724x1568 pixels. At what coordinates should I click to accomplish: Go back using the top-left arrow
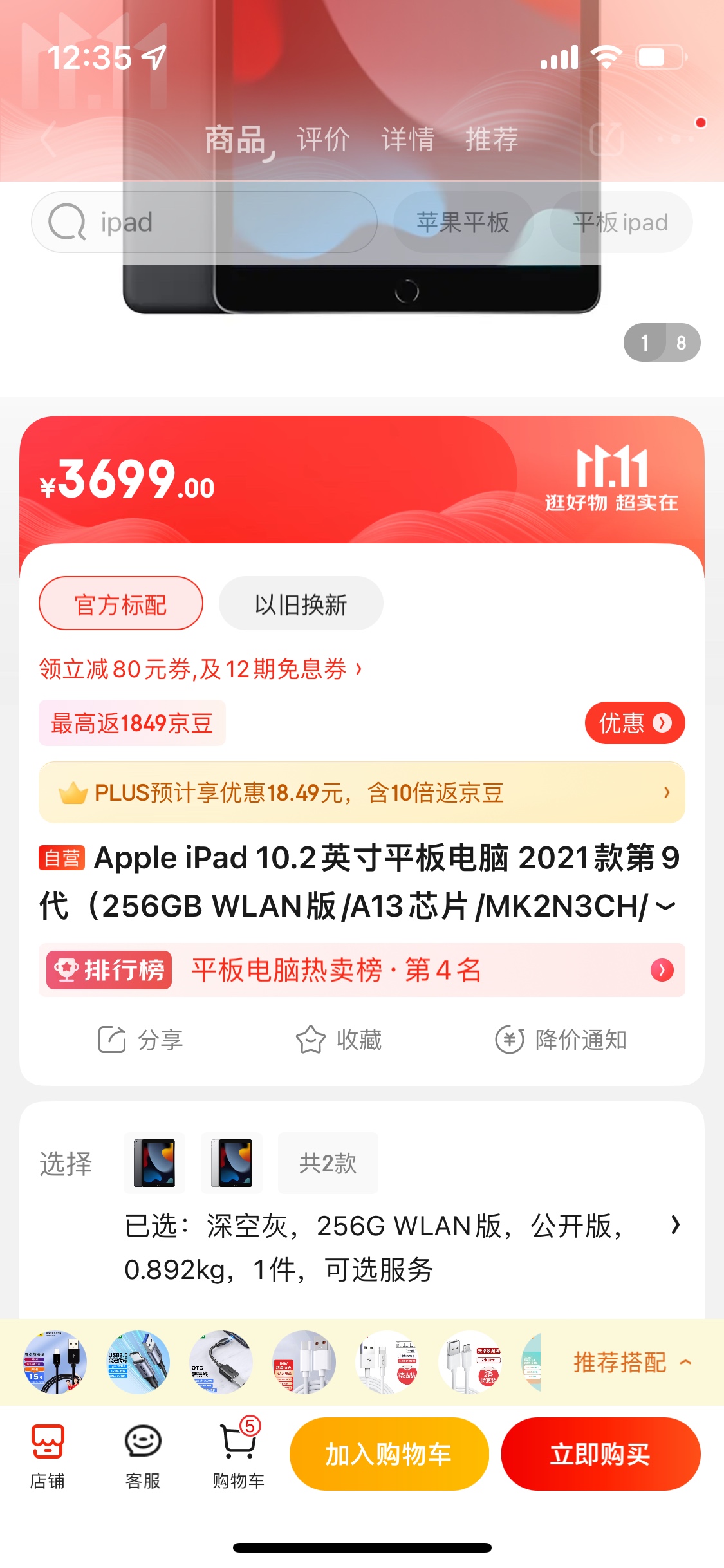49,139
